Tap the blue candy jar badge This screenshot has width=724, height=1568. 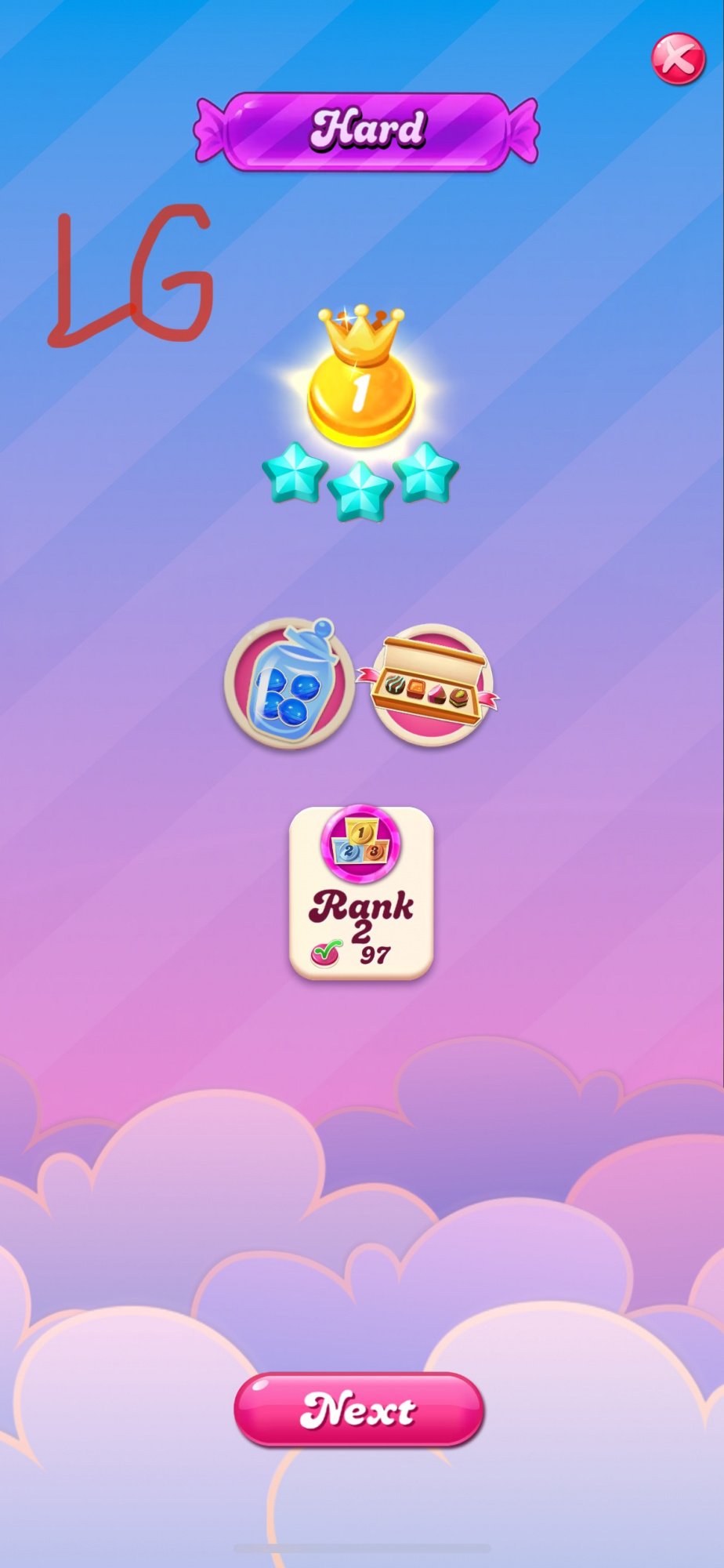[x=288, y=684]
